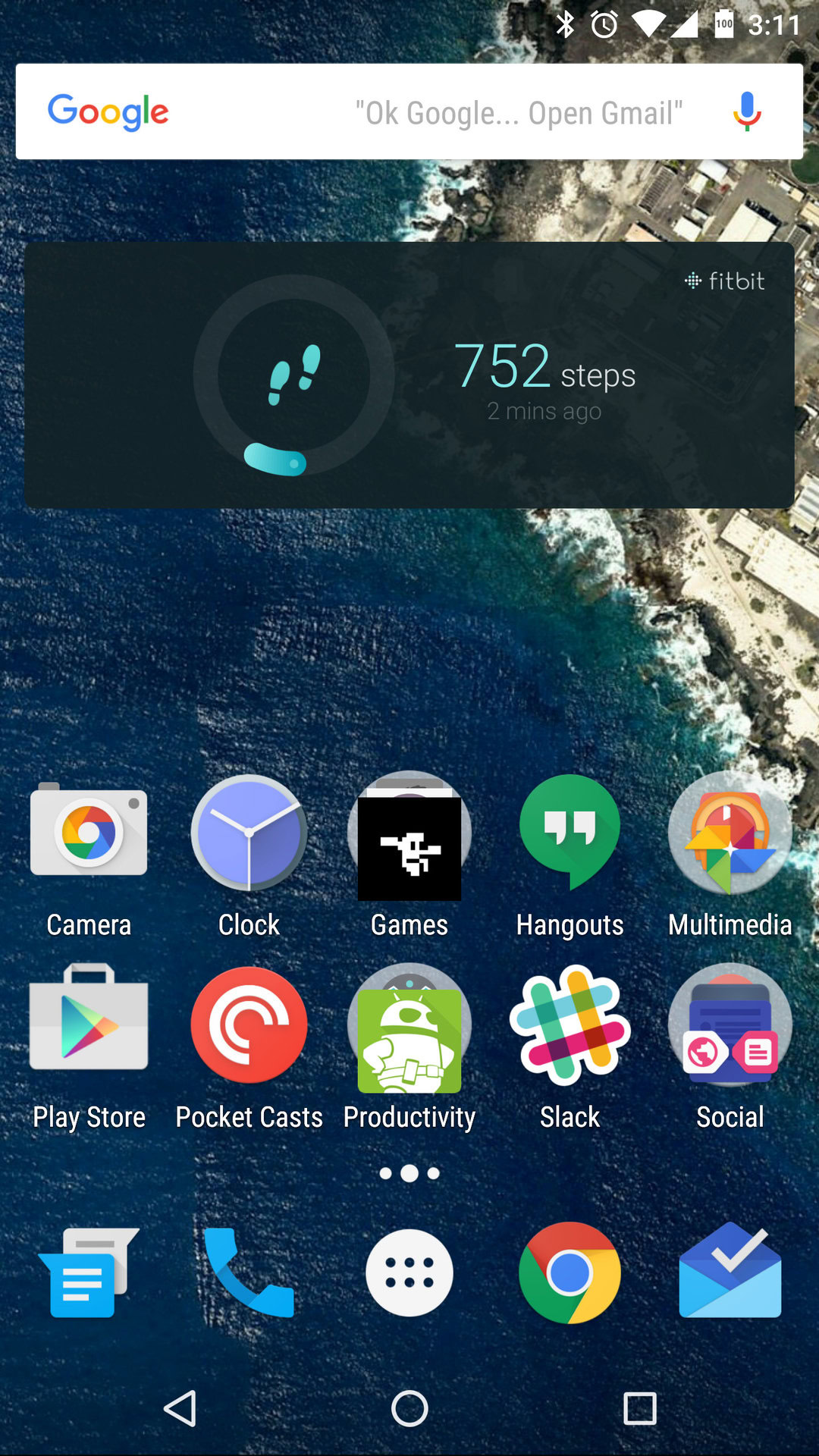Launch the Camera app
The image size is (819, 1456).
coord(89,834)
